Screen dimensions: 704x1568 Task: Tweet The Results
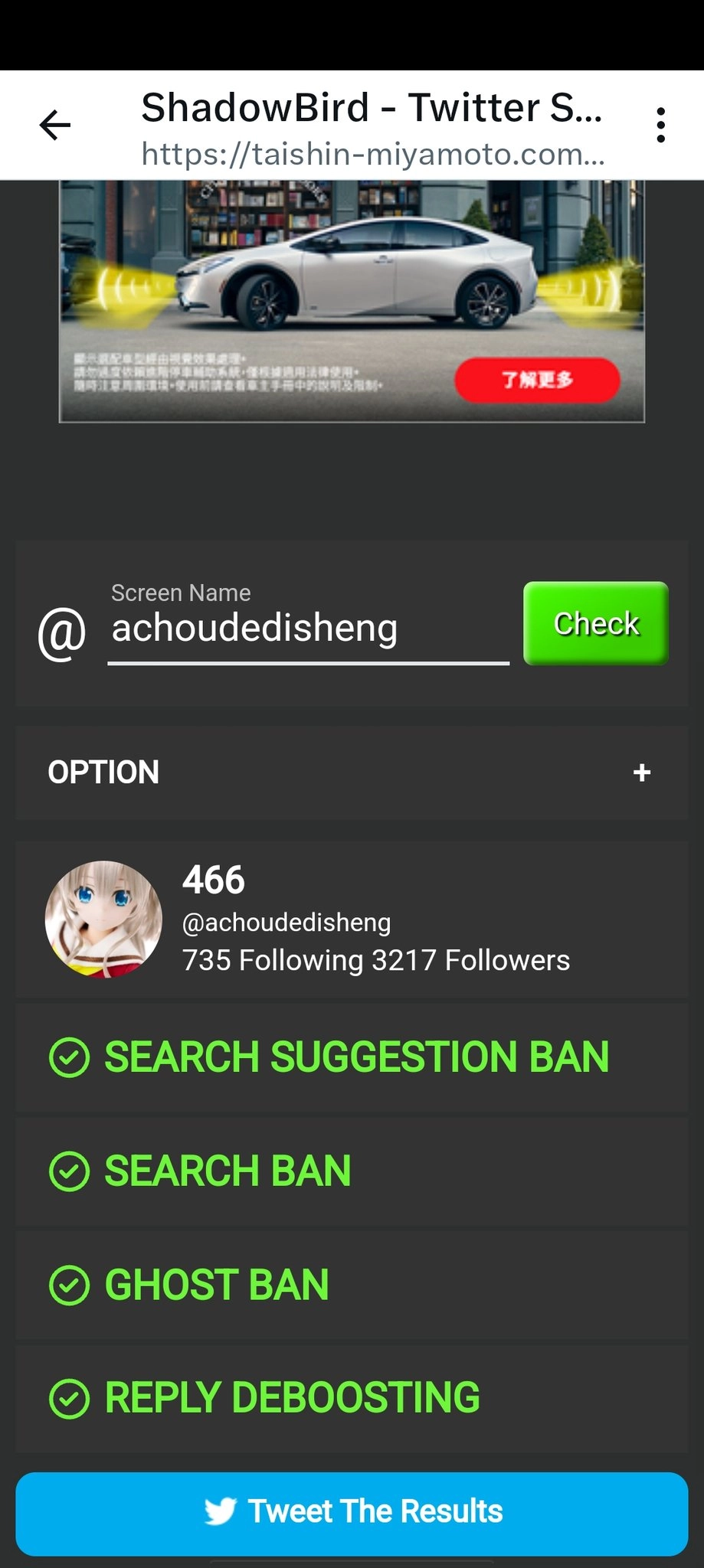coord(352,1513)
